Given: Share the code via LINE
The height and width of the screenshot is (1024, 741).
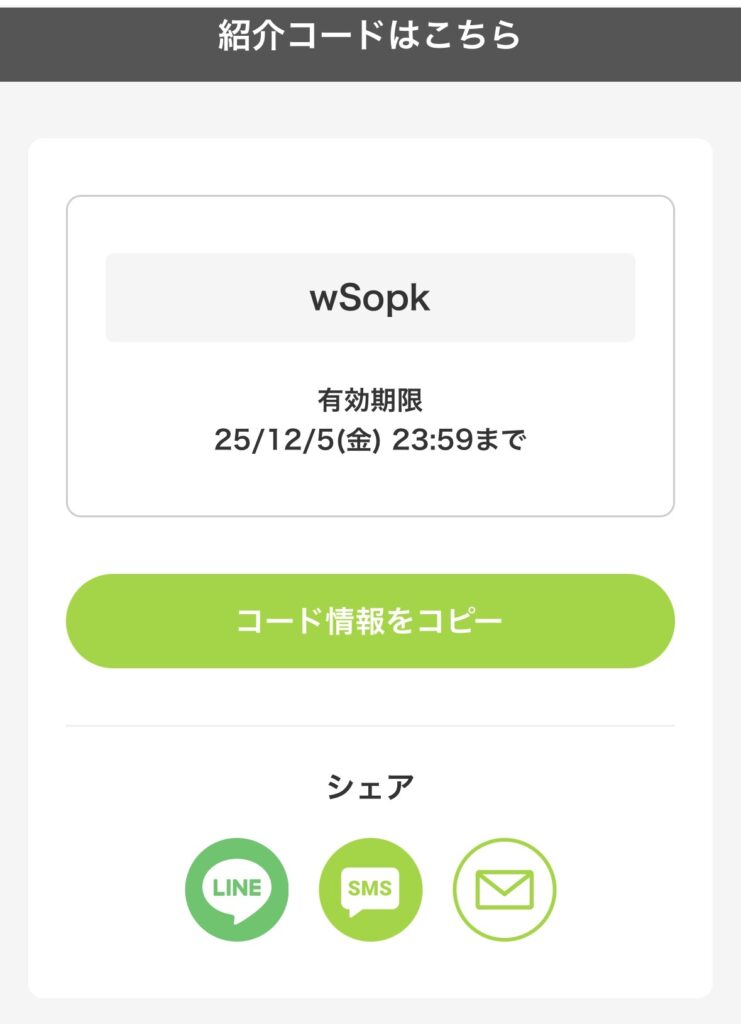Looking at the screenshot, I should pos(237,889).
